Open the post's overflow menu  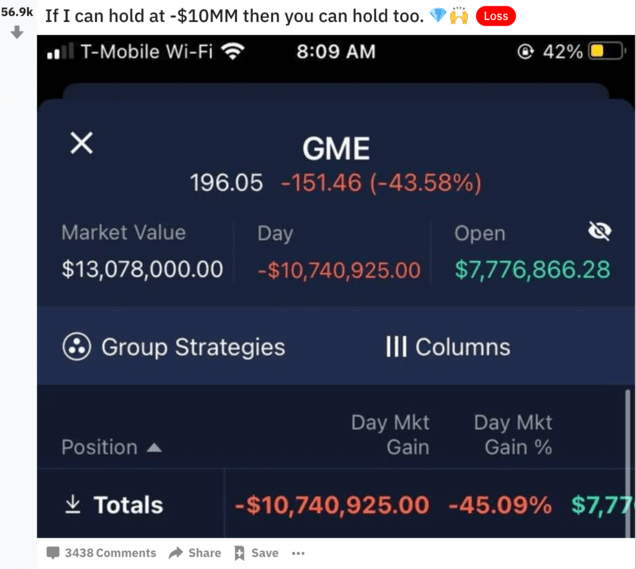coord(298,553)
